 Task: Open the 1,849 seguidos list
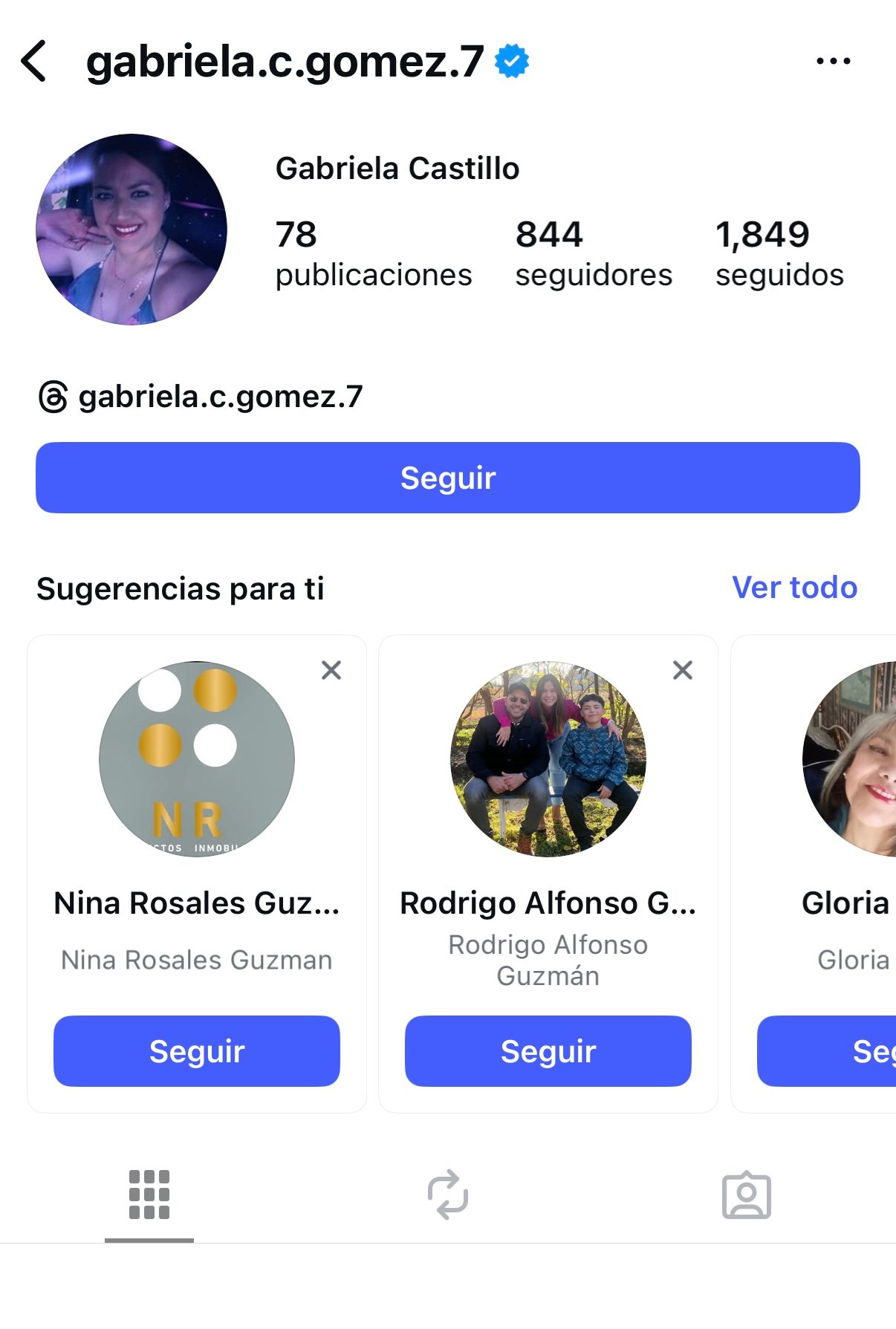tap(779, 253)
